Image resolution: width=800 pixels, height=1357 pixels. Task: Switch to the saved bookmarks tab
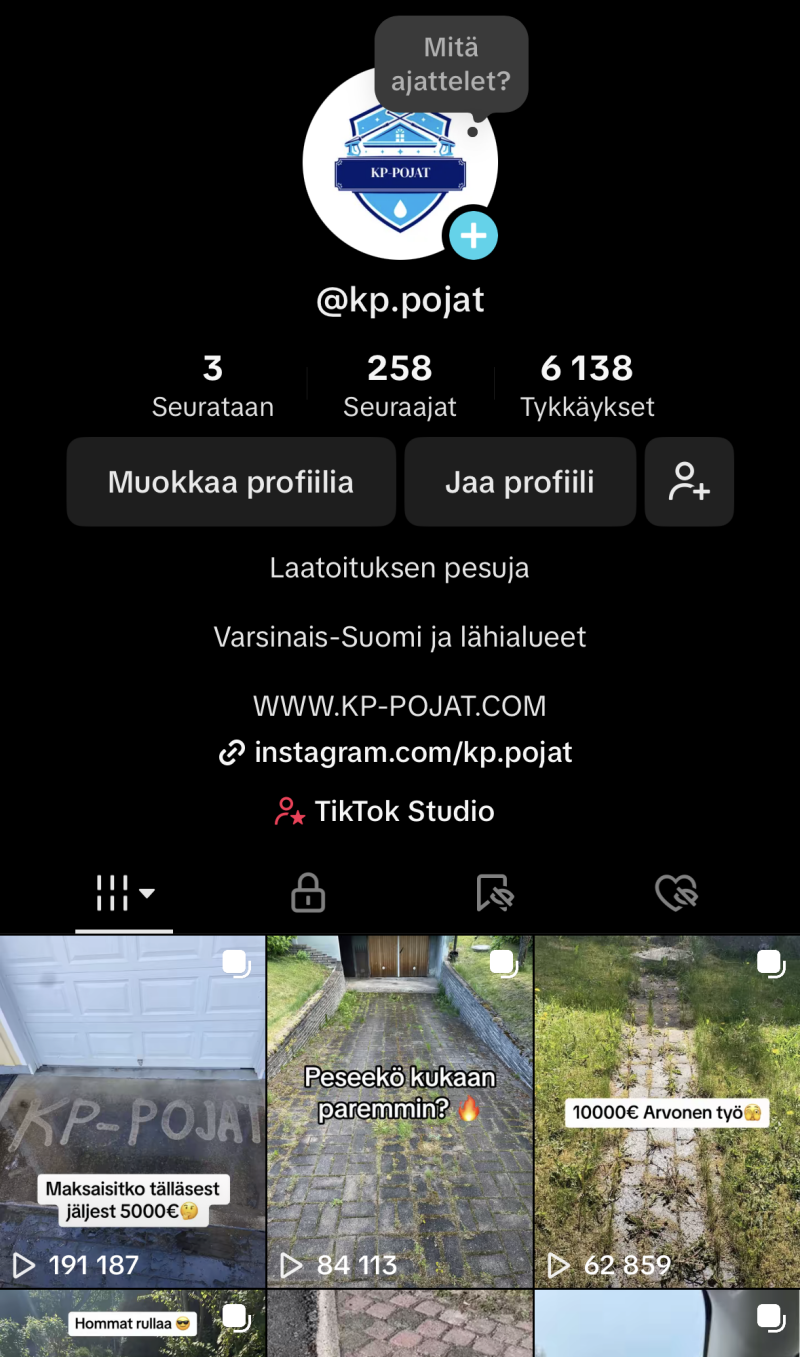pyautogui.click(x=494, y=893)
